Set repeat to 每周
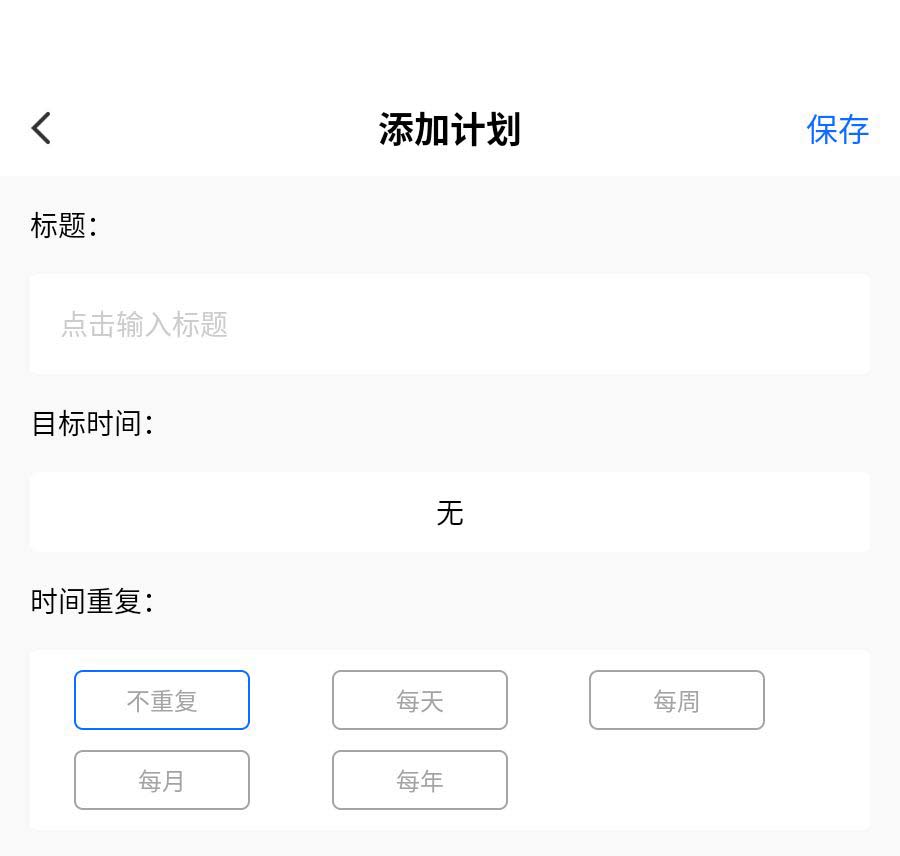This screenshot has height=856, width=900. (676, 700)
